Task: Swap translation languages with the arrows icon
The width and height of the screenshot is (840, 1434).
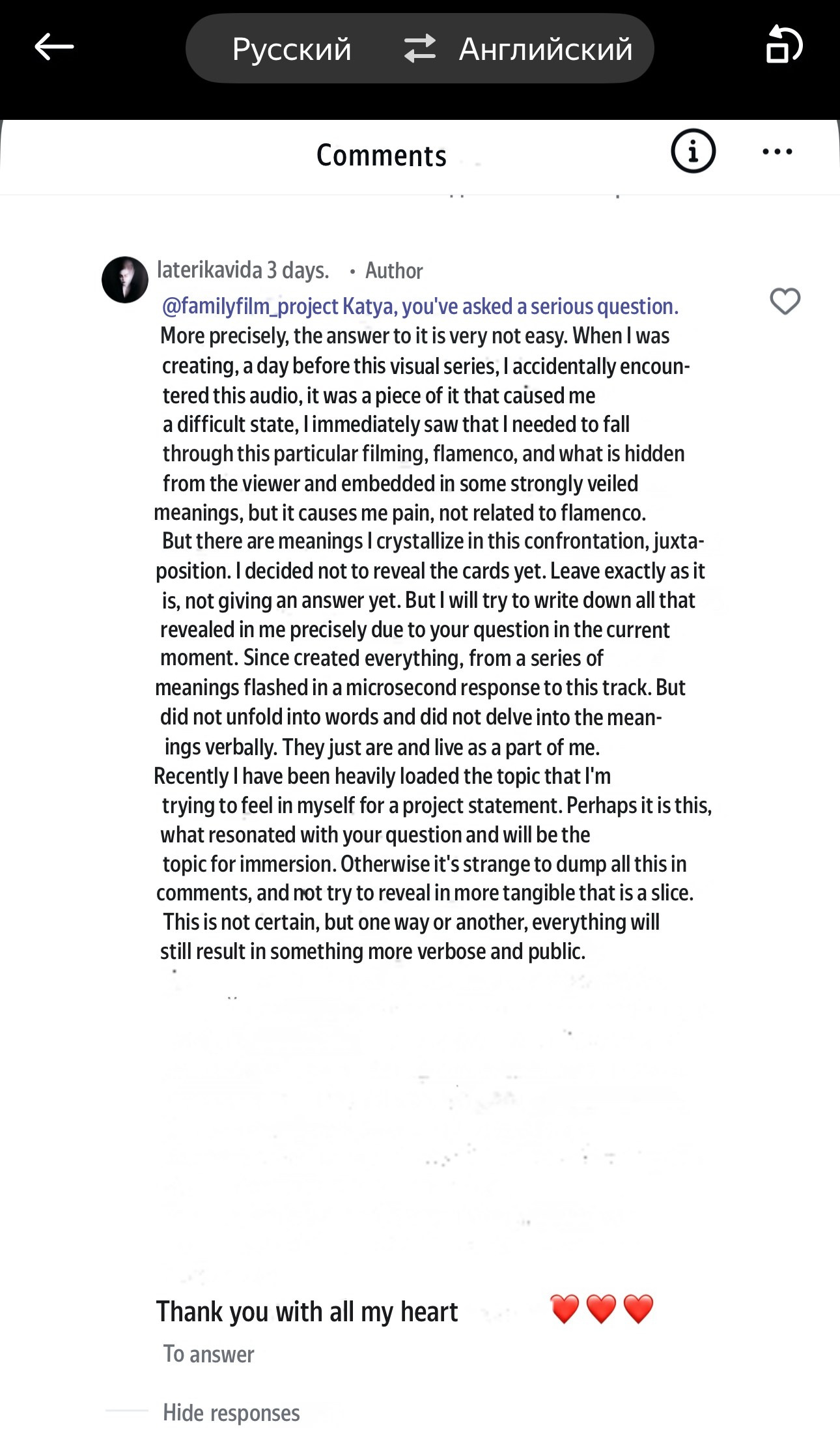Action: pyautogui.click(x=419, y=49)
